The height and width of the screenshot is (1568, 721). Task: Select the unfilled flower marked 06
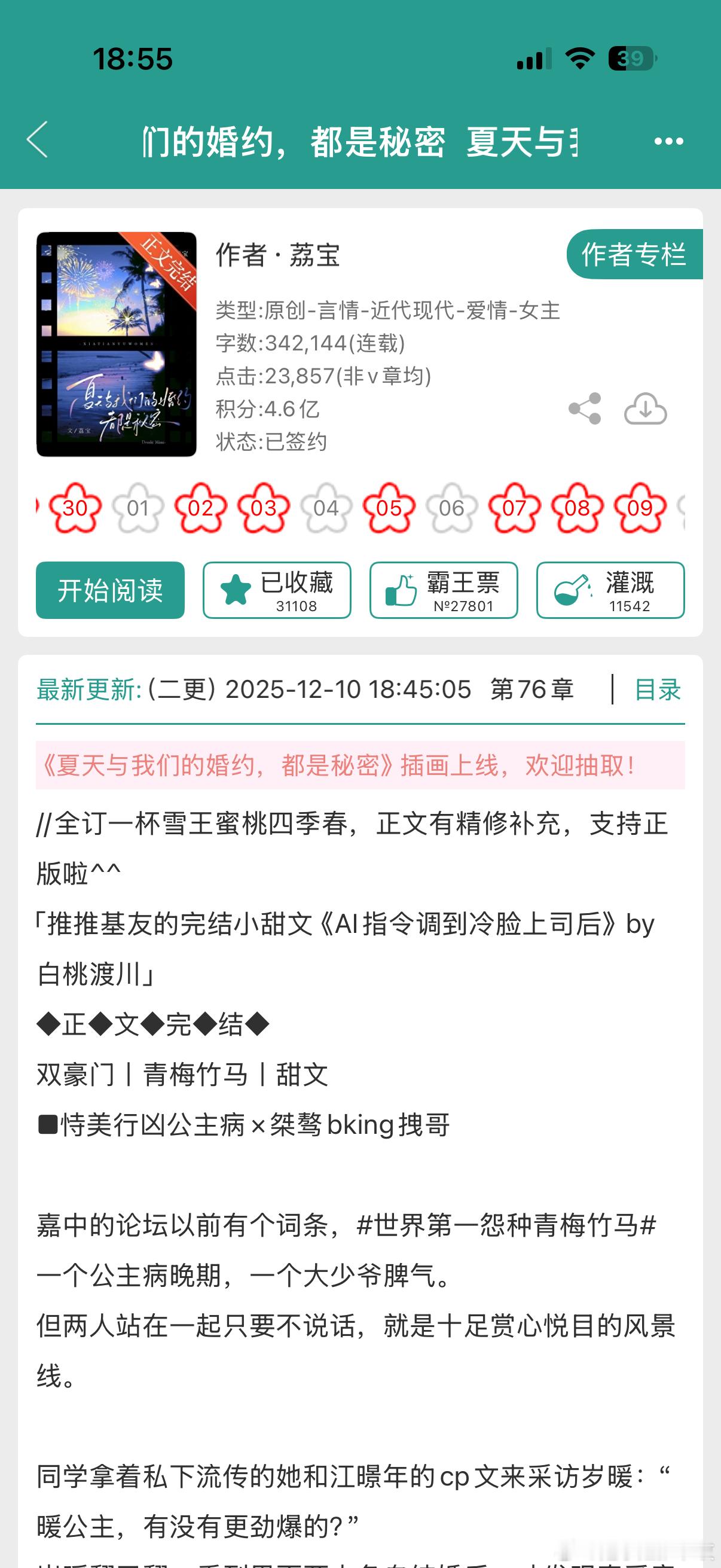(x=451, y=508)
